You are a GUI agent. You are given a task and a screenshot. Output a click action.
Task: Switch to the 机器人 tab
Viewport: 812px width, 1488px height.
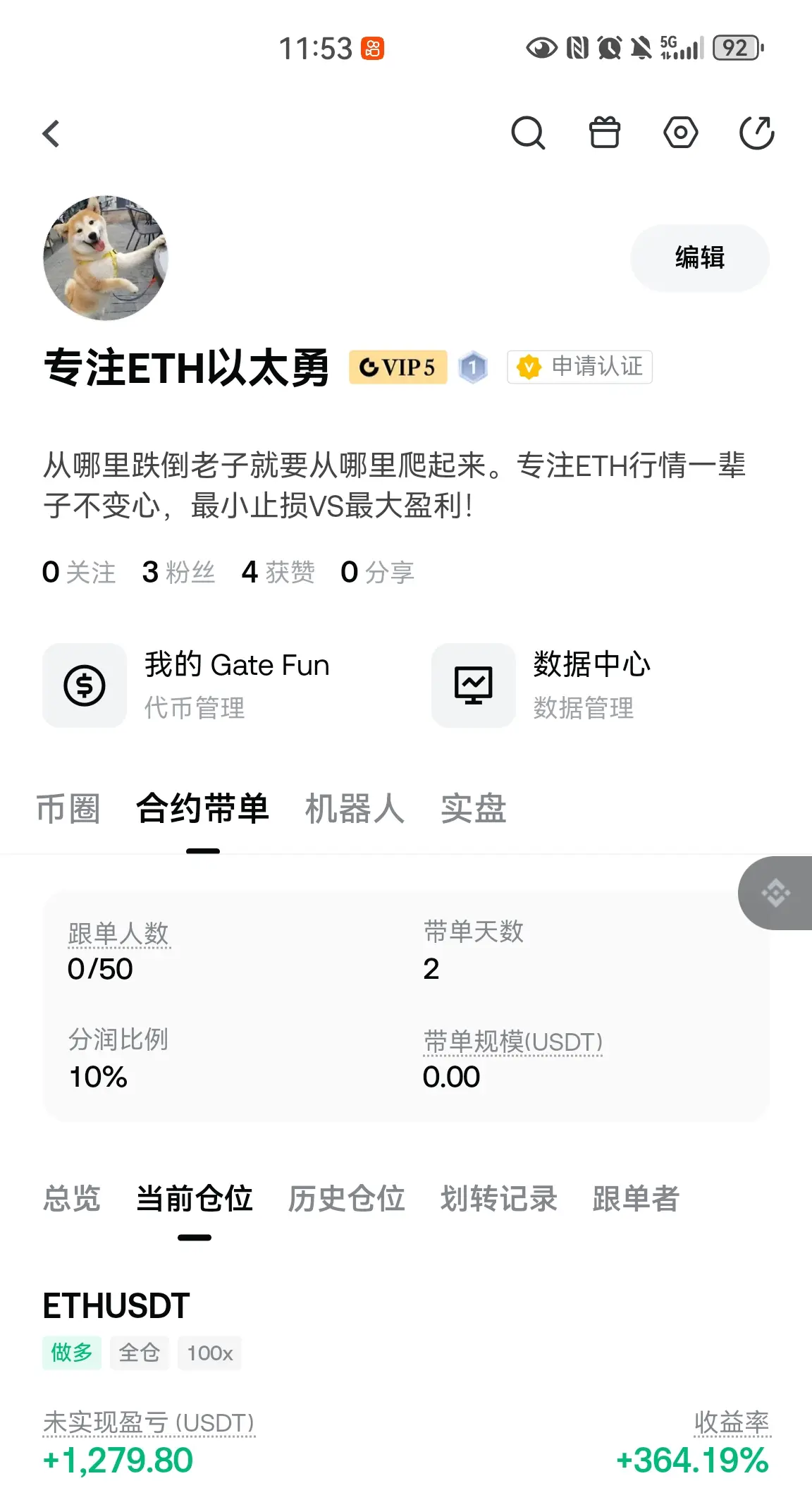[355, 809]
